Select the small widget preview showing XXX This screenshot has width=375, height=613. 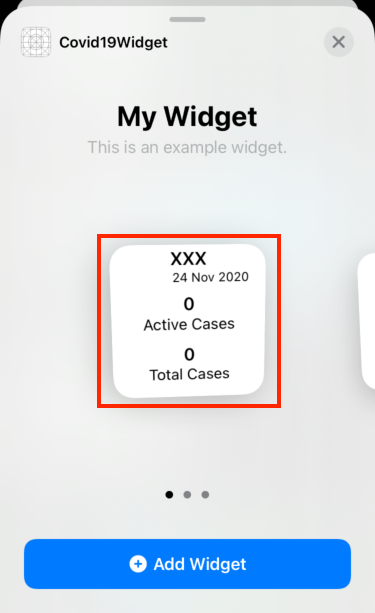[188, 321]
